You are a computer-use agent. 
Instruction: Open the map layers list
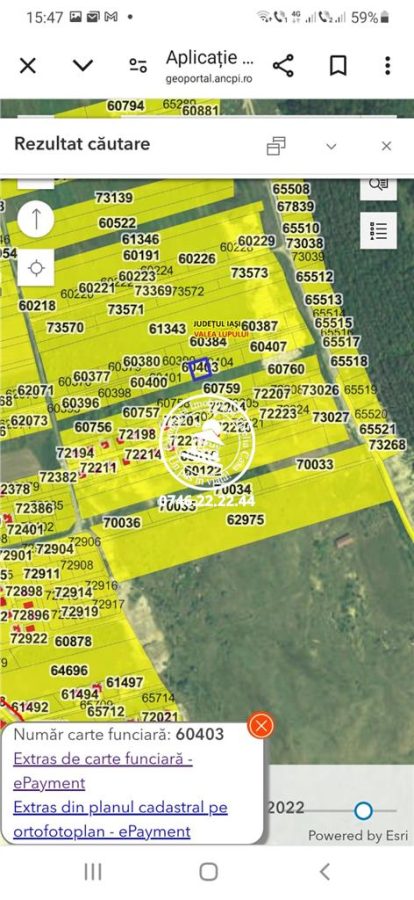(x=378, y=231)
